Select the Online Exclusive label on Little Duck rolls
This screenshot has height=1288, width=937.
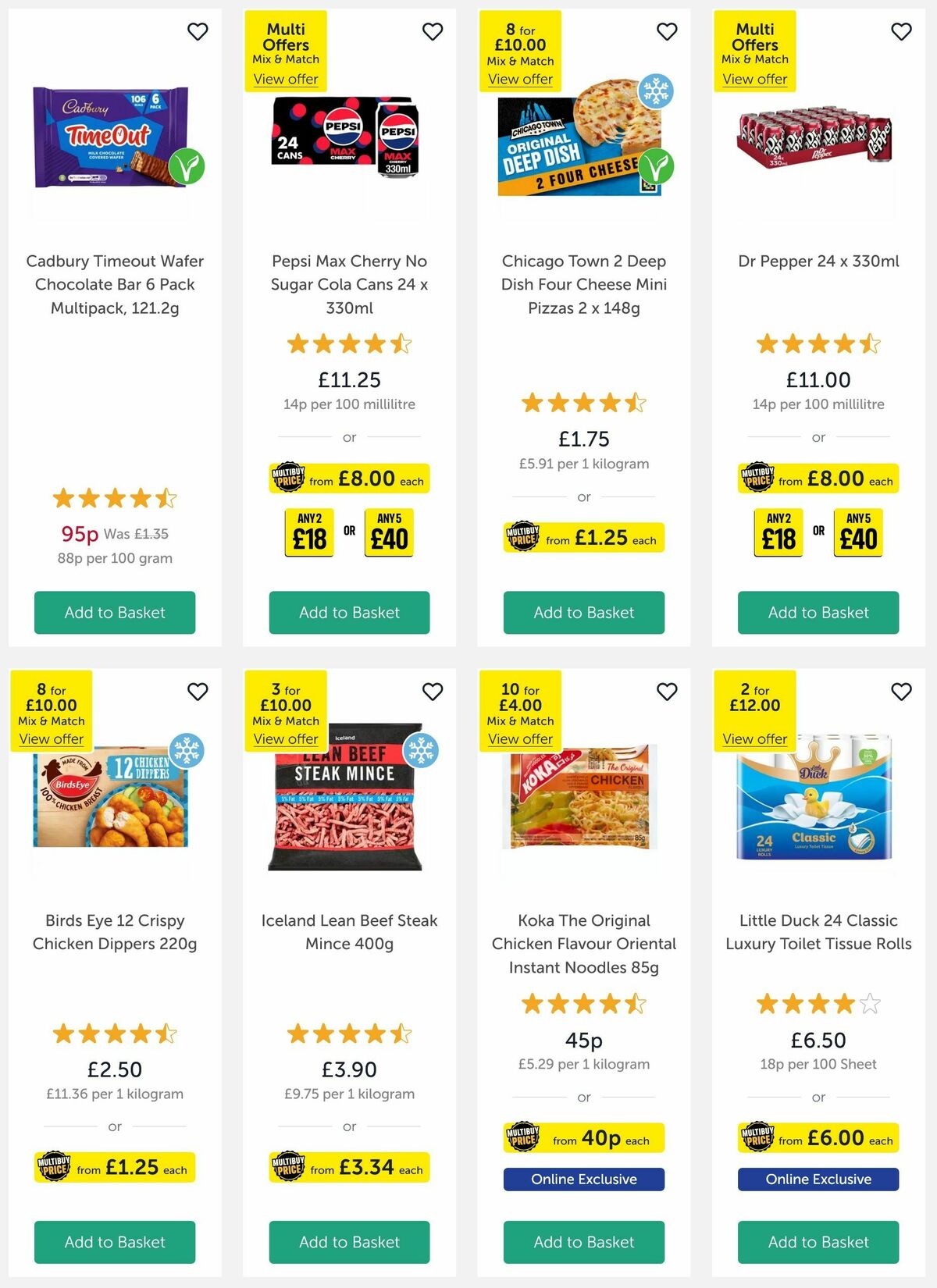(818, 1179)
